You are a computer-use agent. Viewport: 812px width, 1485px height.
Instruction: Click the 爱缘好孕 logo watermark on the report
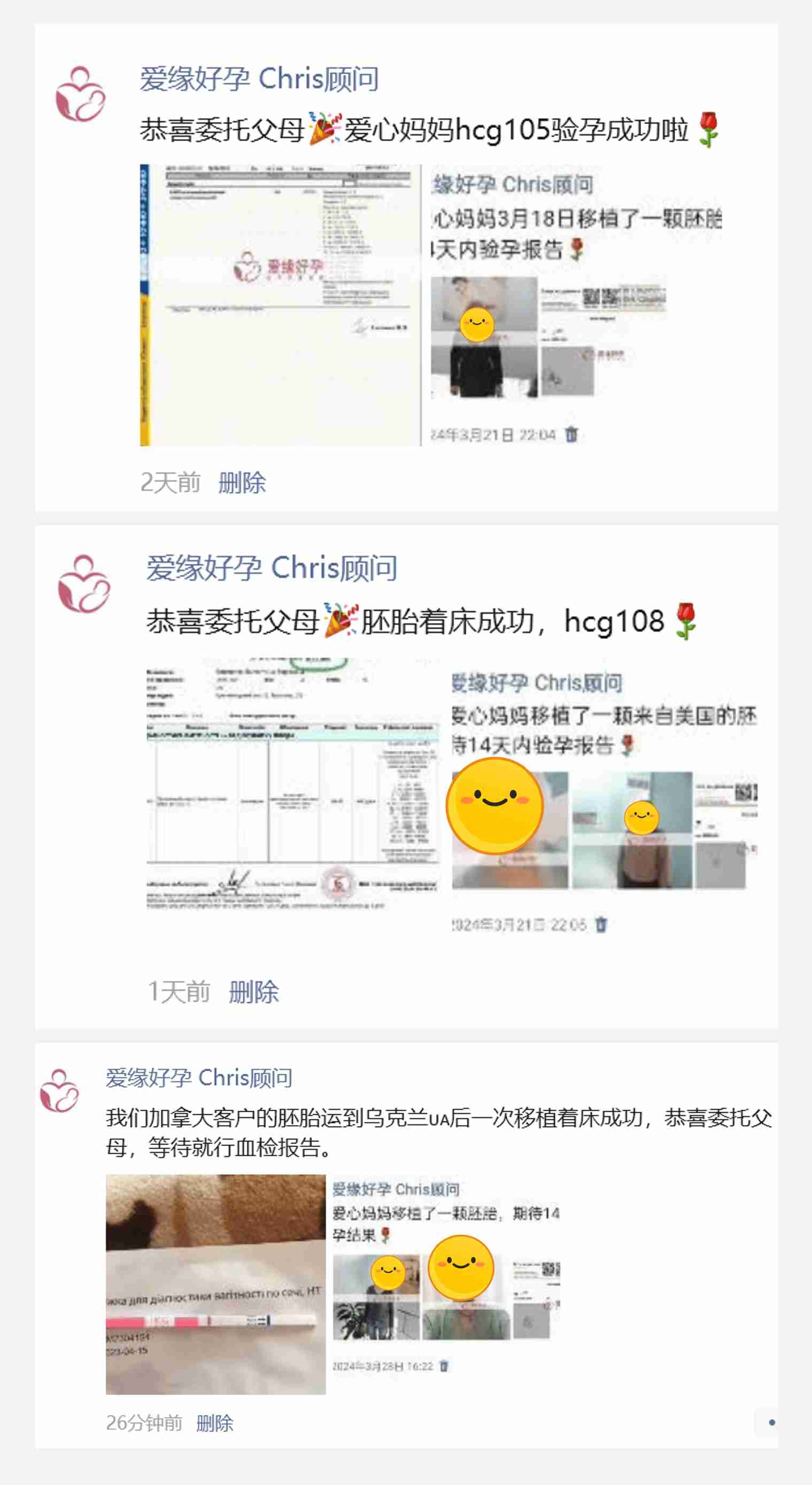pyautogui.click(x=280, y=266)
